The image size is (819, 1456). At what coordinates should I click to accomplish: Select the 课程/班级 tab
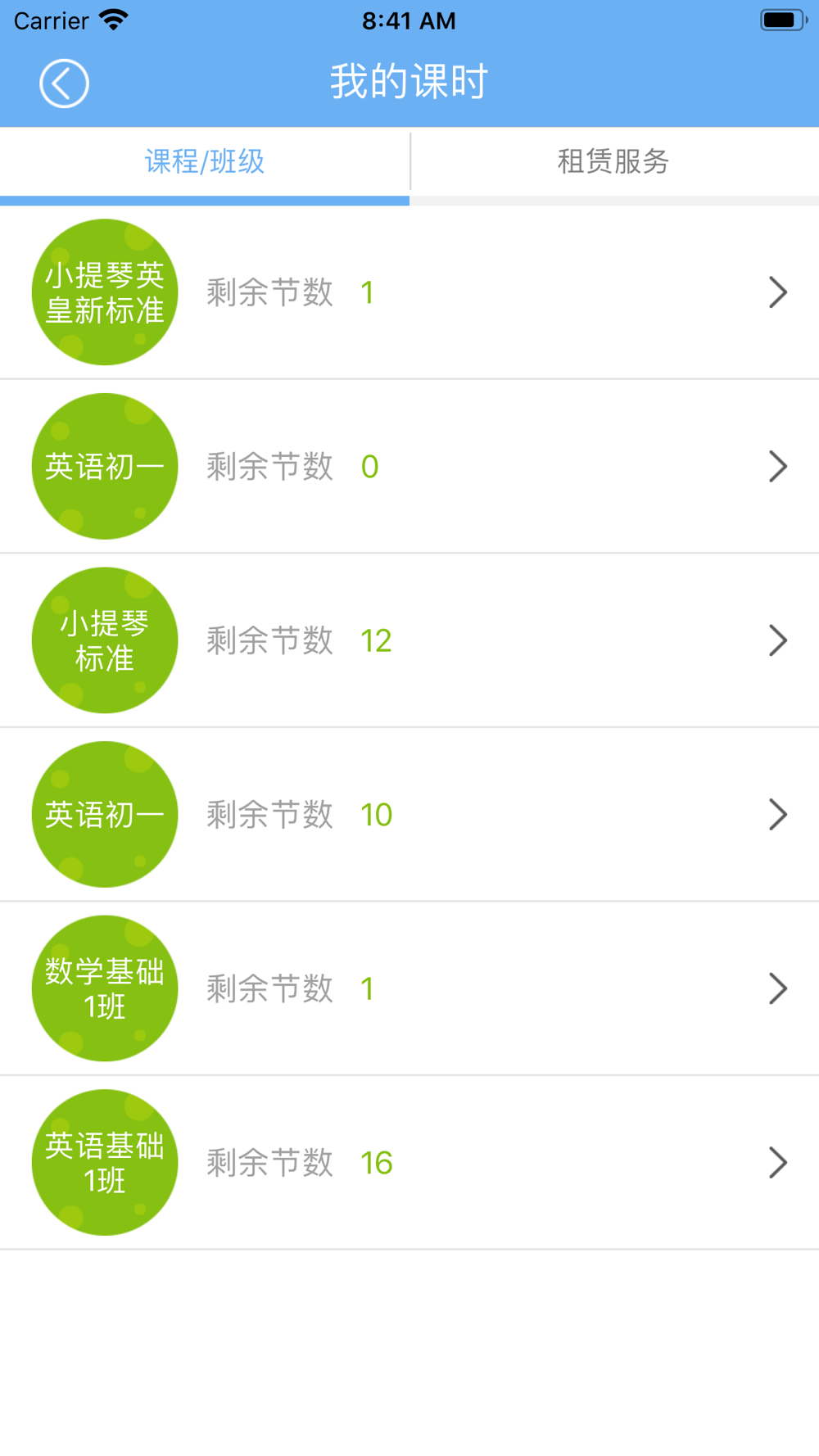click(205, 161)
